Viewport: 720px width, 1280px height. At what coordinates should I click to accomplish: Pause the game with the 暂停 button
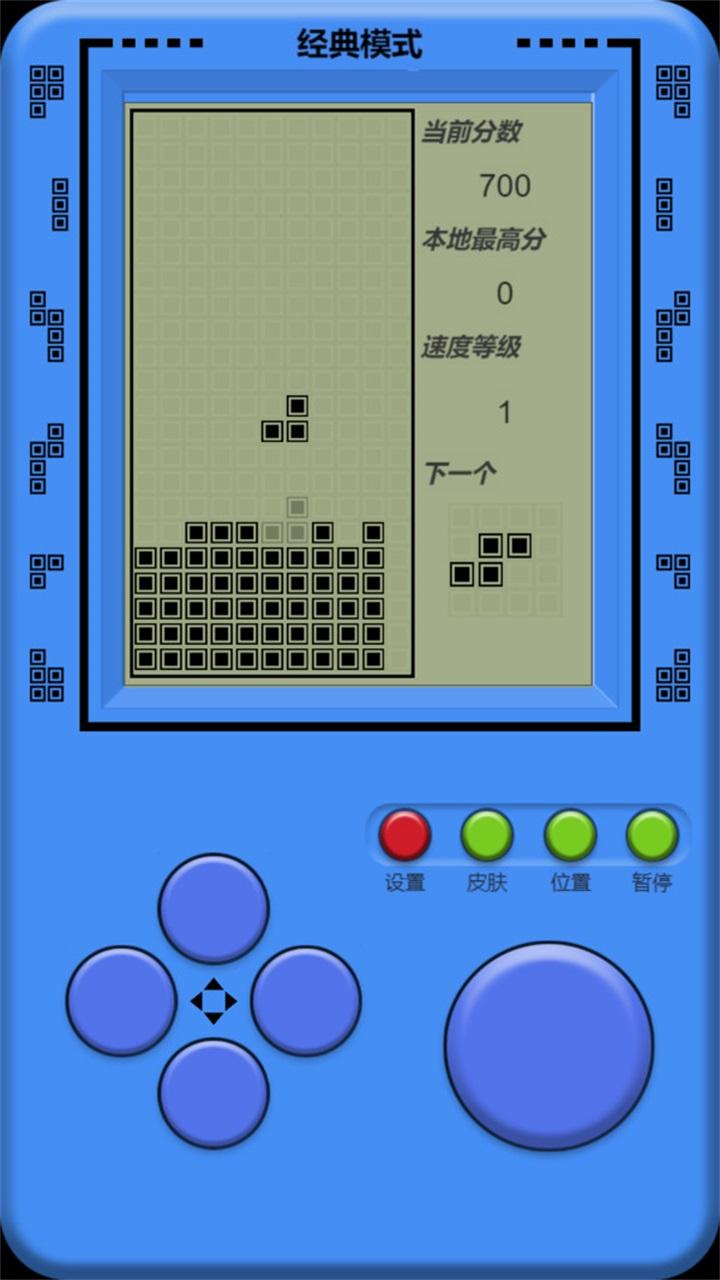coord(652,836)
